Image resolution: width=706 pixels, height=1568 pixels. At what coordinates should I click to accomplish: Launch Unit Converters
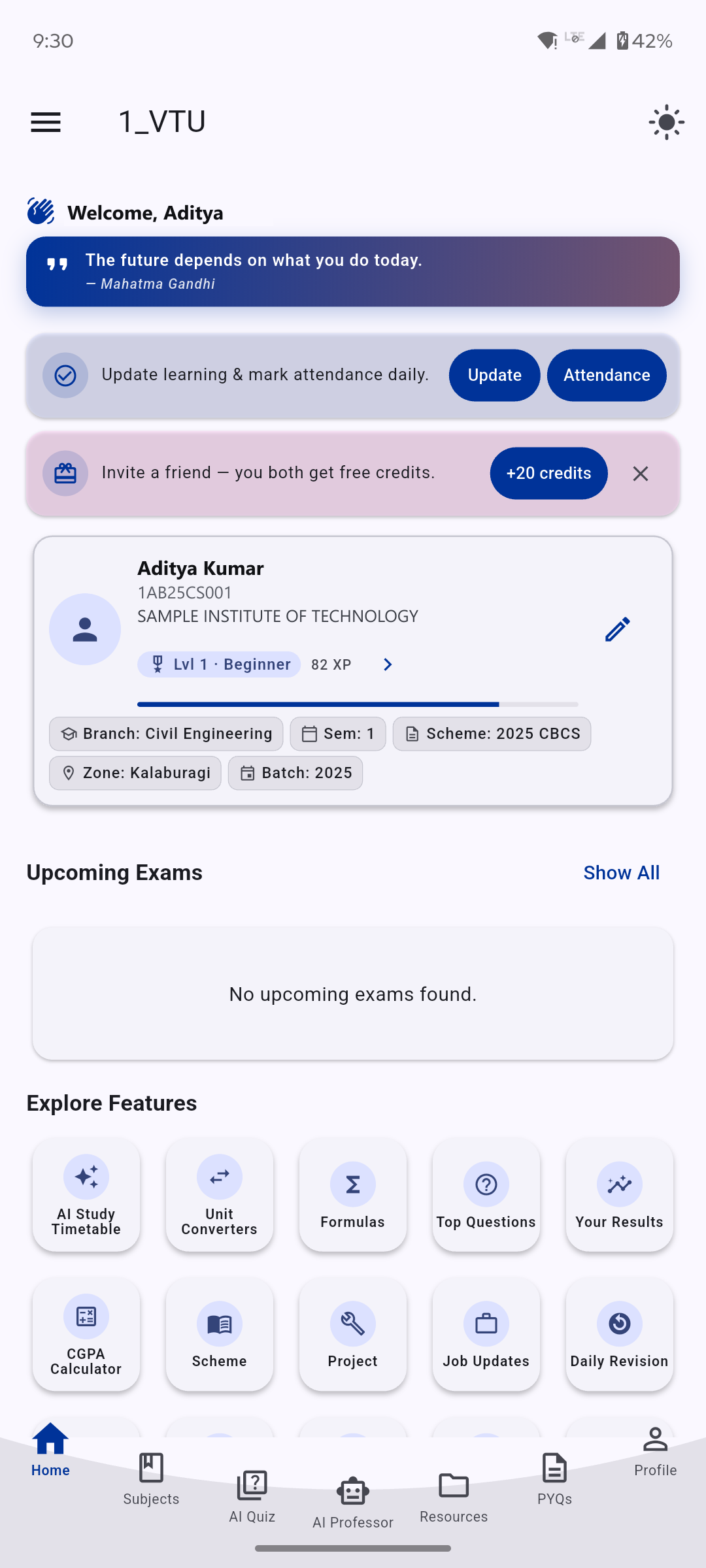(x=220, y=1194)
